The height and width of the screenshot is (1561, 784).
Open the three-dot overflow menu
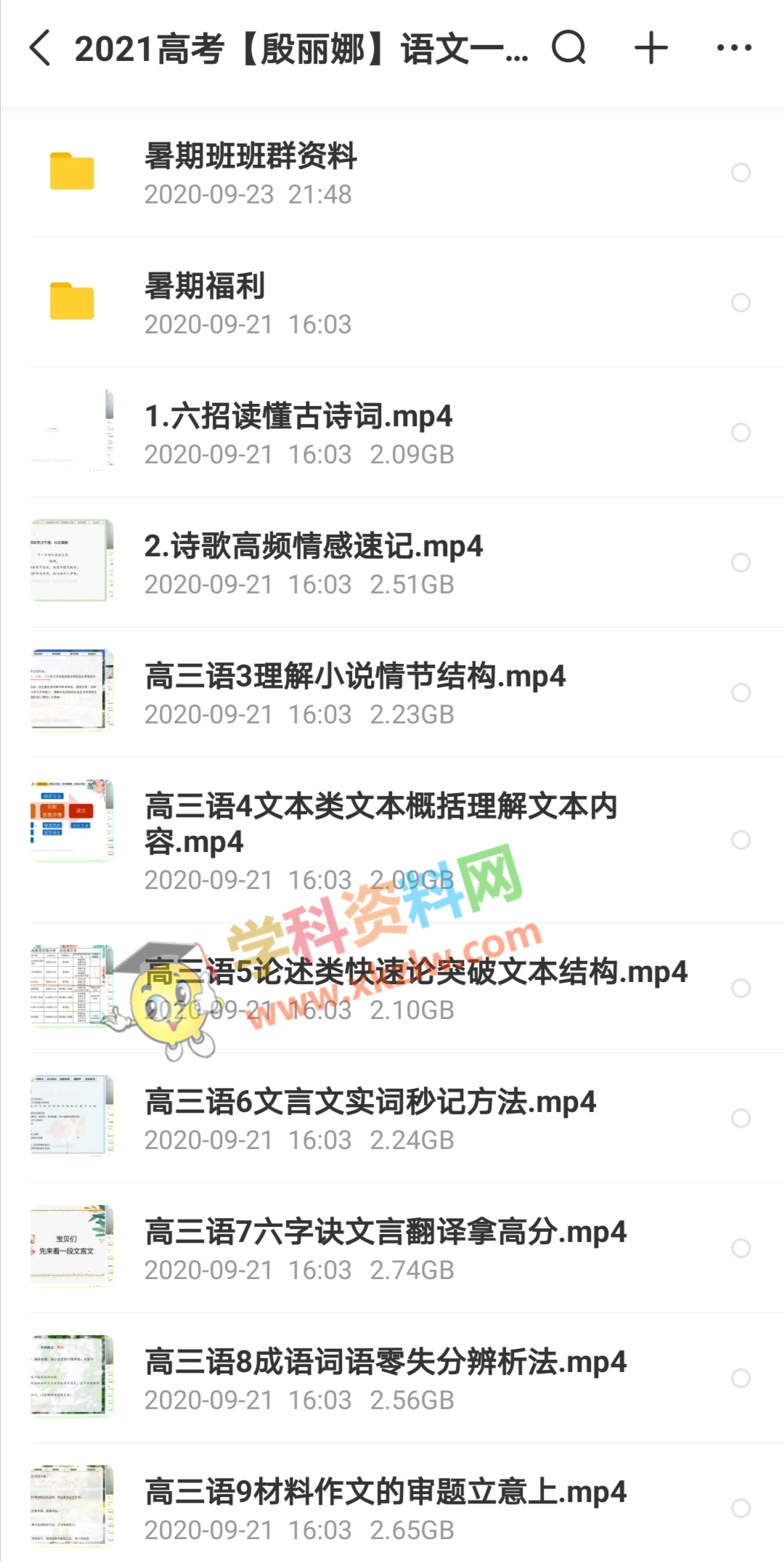point(734,49)
